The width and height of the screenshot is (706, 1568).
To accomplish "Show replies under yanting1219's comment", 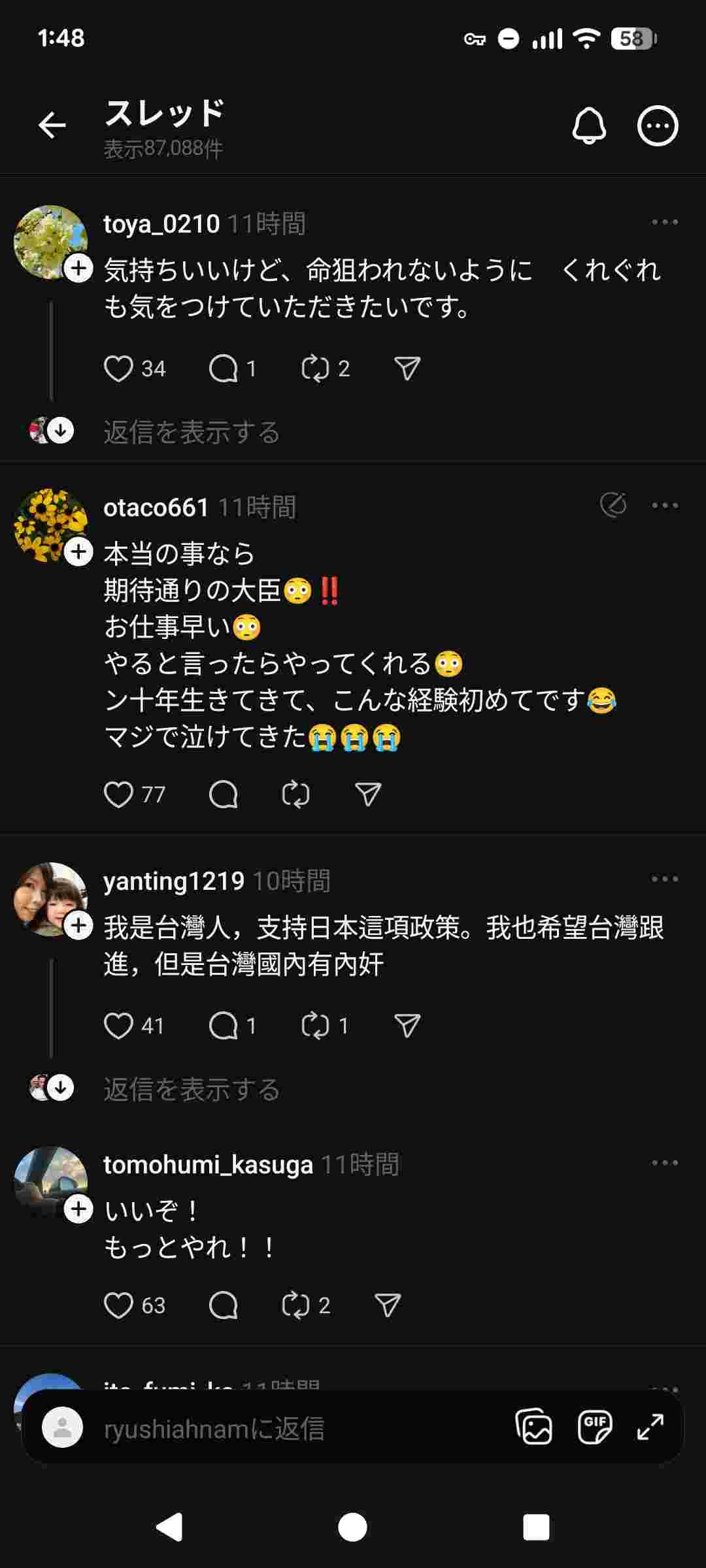I will 191,1088.
